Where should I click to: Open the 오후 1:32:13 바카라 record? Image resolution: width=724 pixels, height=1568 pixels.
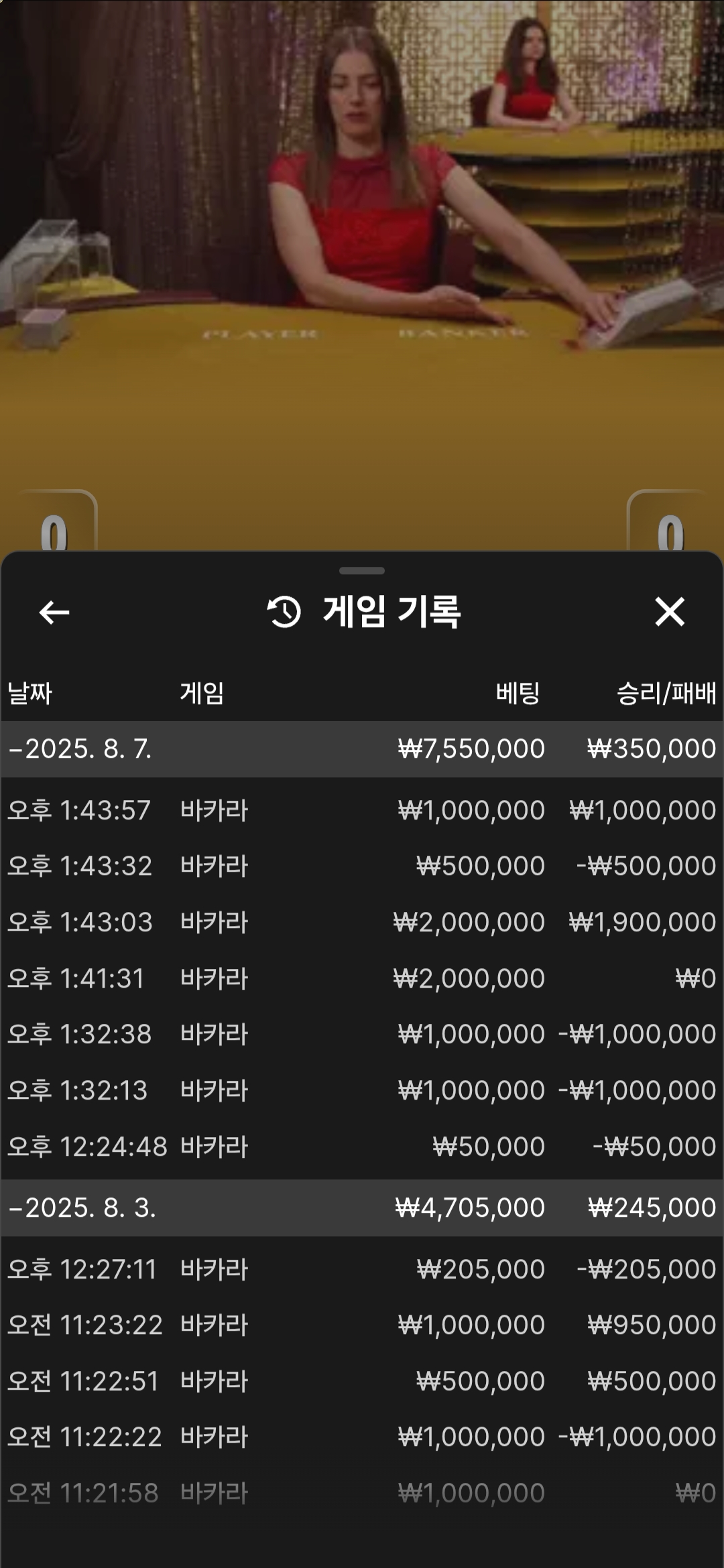pyautogui.click(x=362, y=1090)
